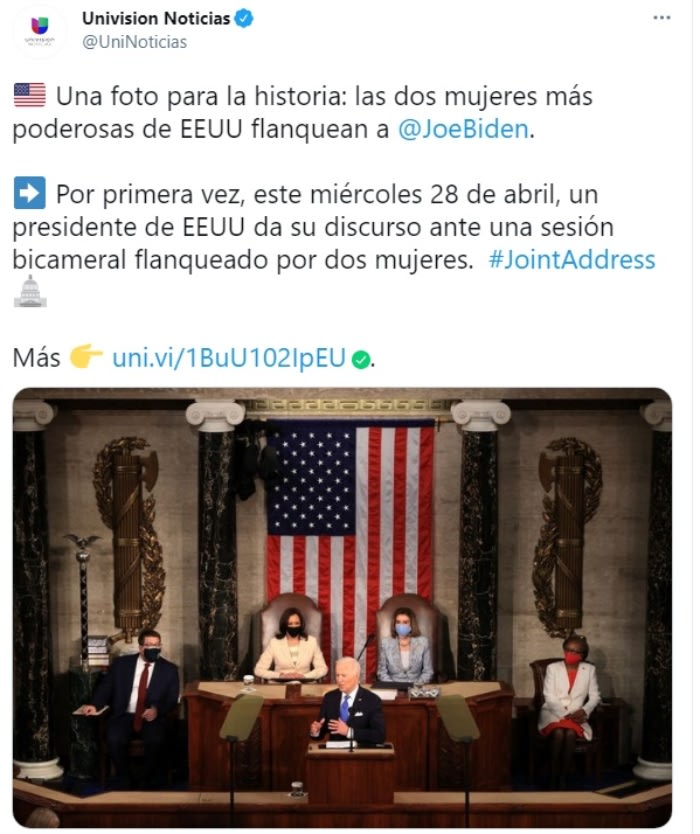The image size is (700, 834).
Task: Open the #JointAddress hashtag
Action: point(572,260)
